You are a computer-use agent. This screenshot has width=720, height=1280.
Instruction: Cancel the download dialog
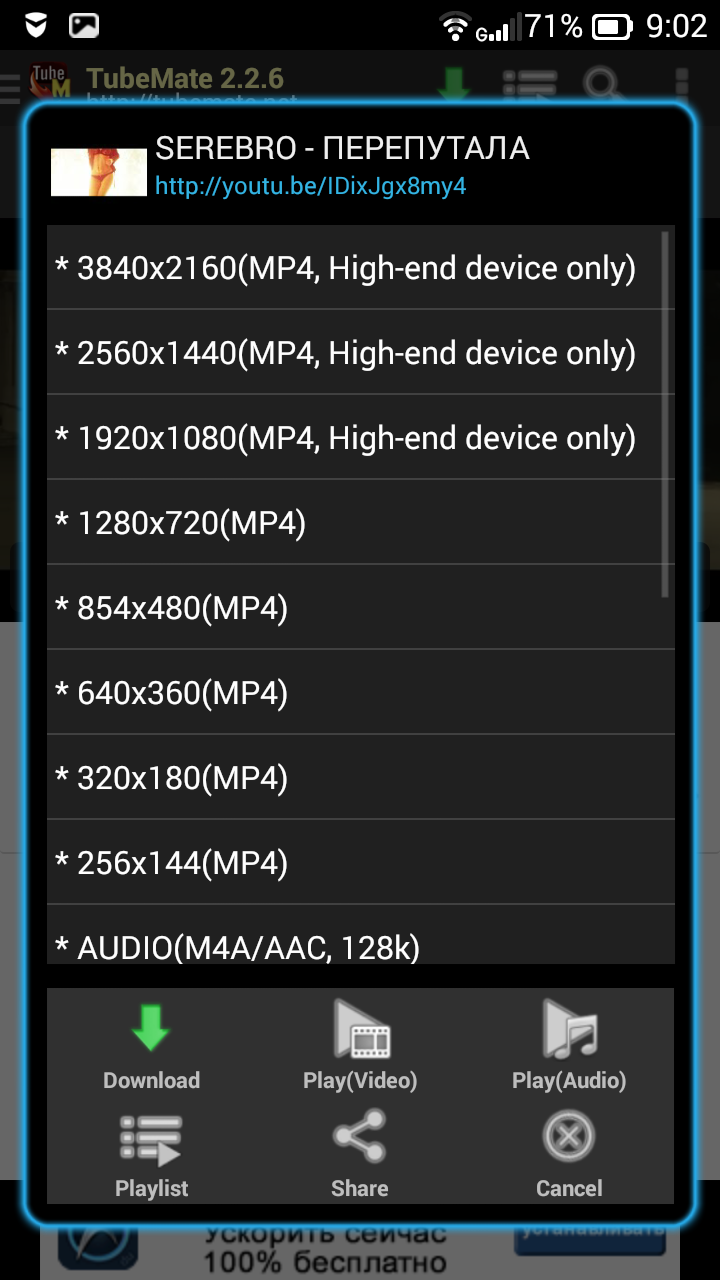click(x=569, y=1153)
